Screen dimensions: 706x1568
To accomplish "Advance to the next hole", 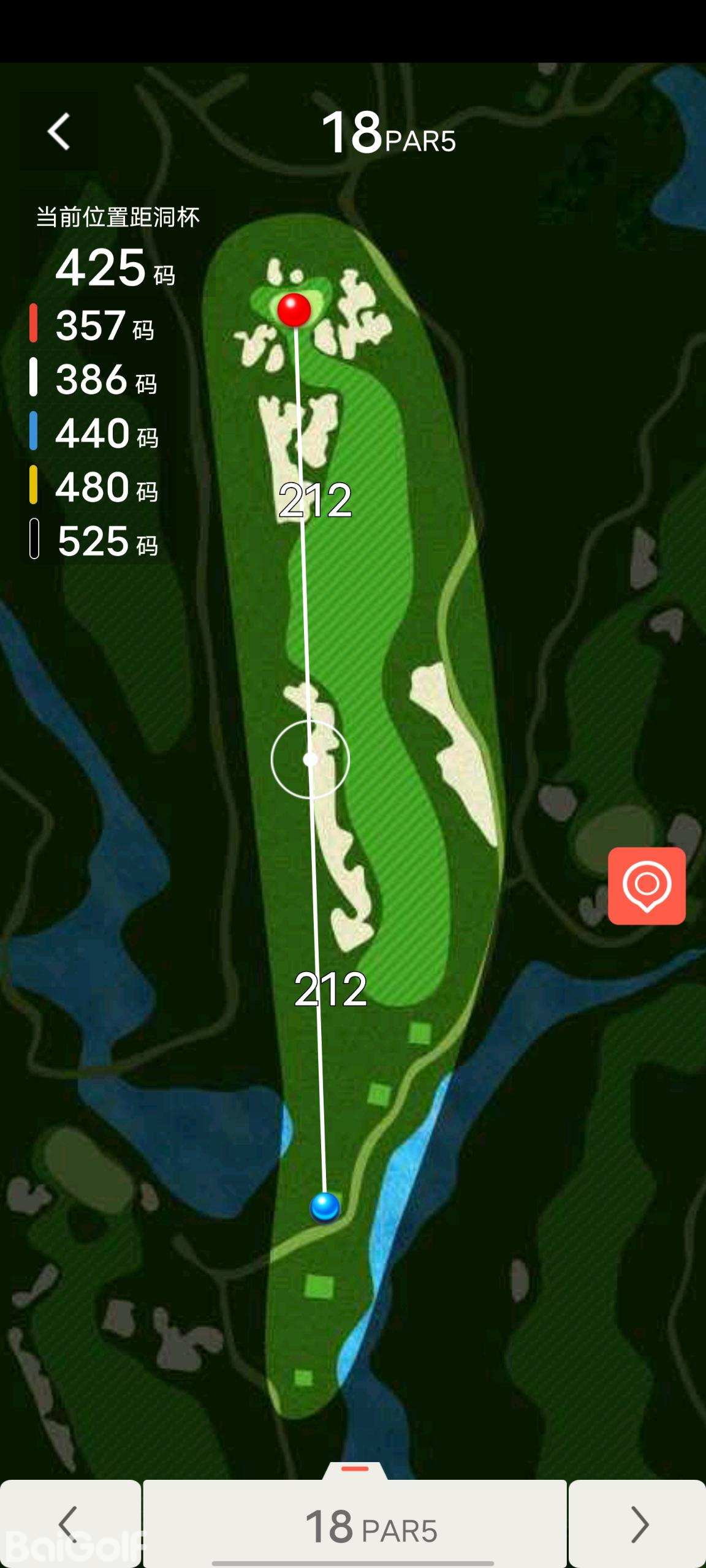I will [x=637, y=1524].
